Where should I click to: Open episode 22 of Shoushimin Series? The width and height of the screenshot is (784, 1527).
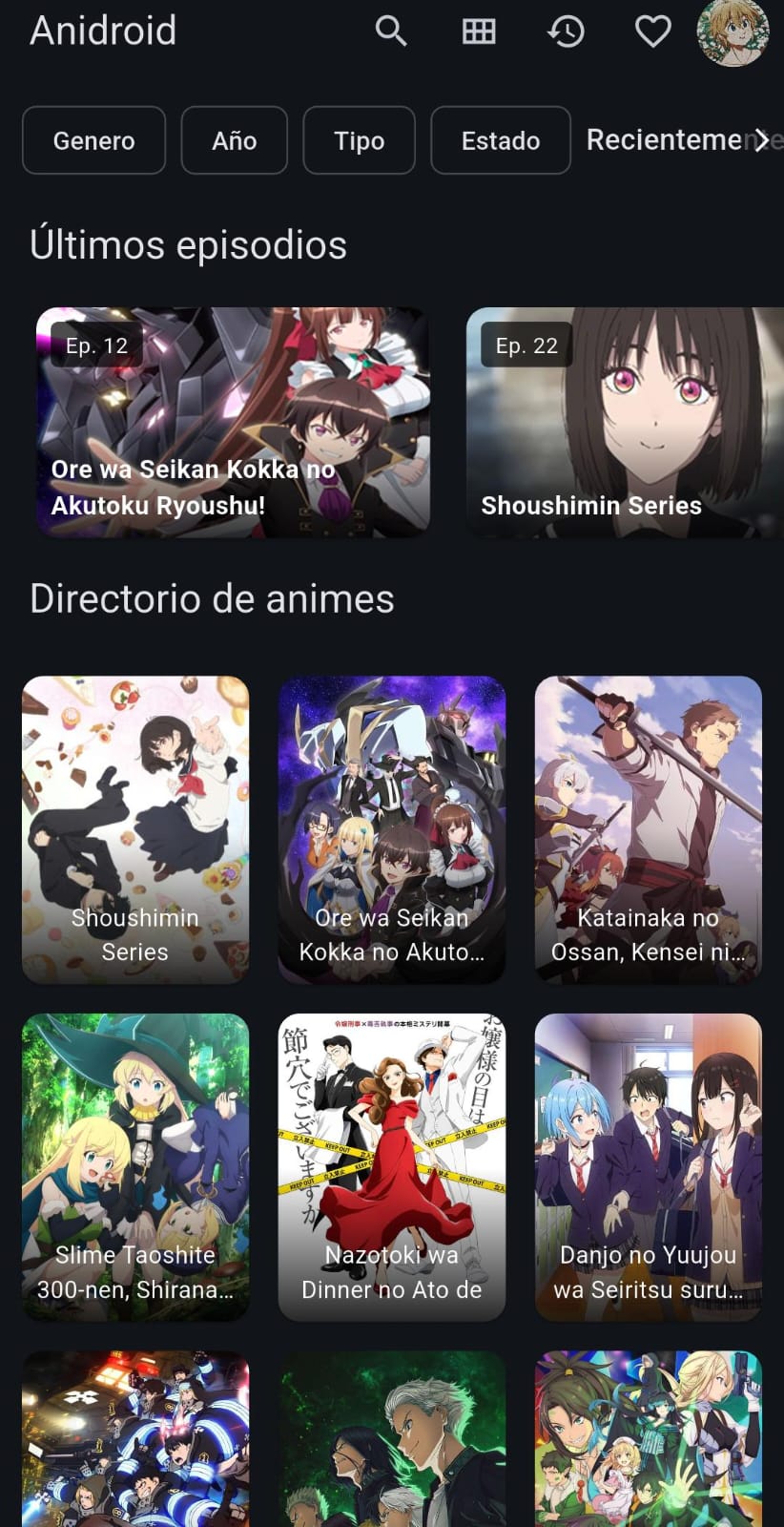(x=625, y=423)
